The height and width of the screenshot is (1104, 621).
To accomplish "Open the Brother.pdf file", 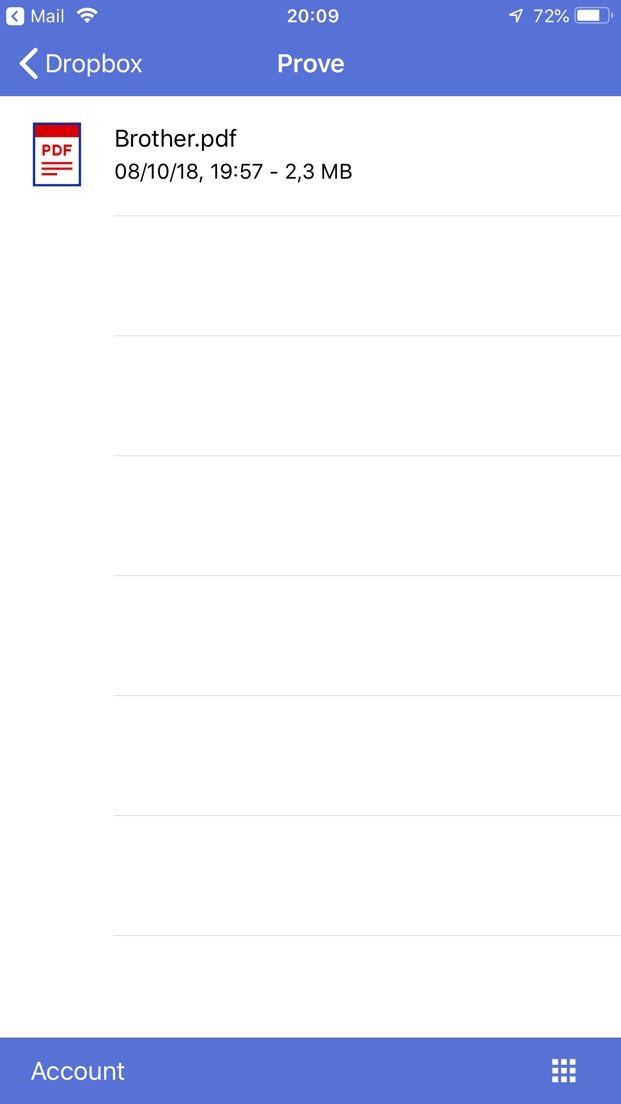I will 232,155.
